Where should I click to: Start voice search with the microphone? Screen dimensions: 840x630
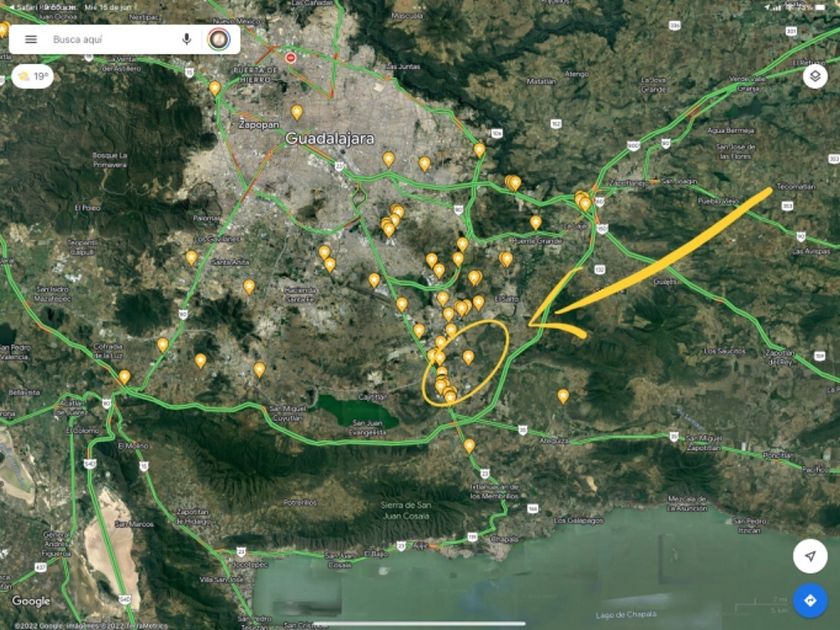click(x=186, y=39)
